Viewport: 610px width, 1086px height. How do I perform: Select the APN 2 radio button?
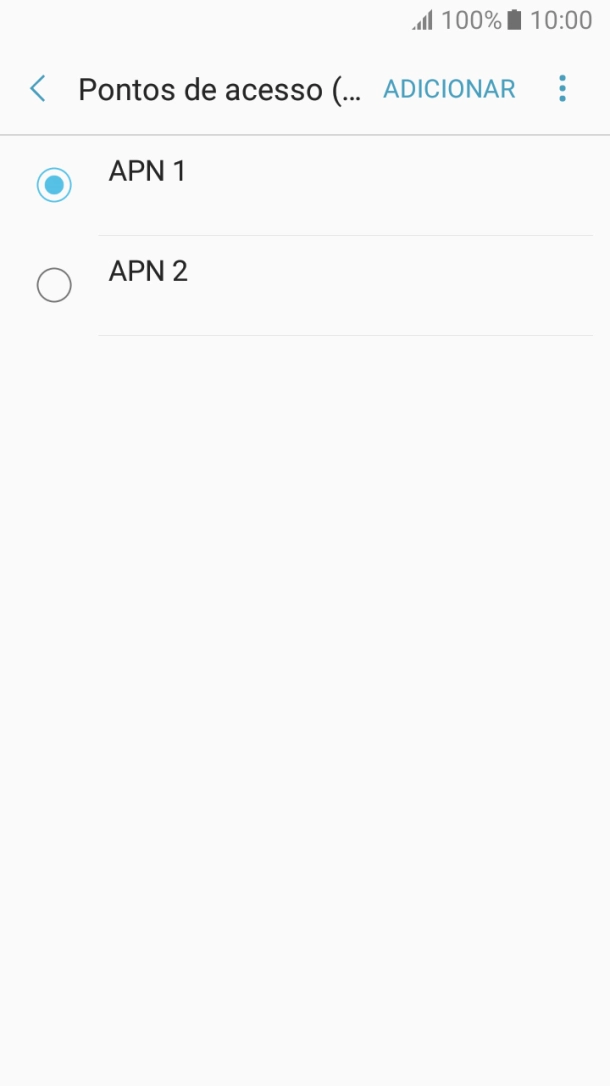click(x=54, y=285)
